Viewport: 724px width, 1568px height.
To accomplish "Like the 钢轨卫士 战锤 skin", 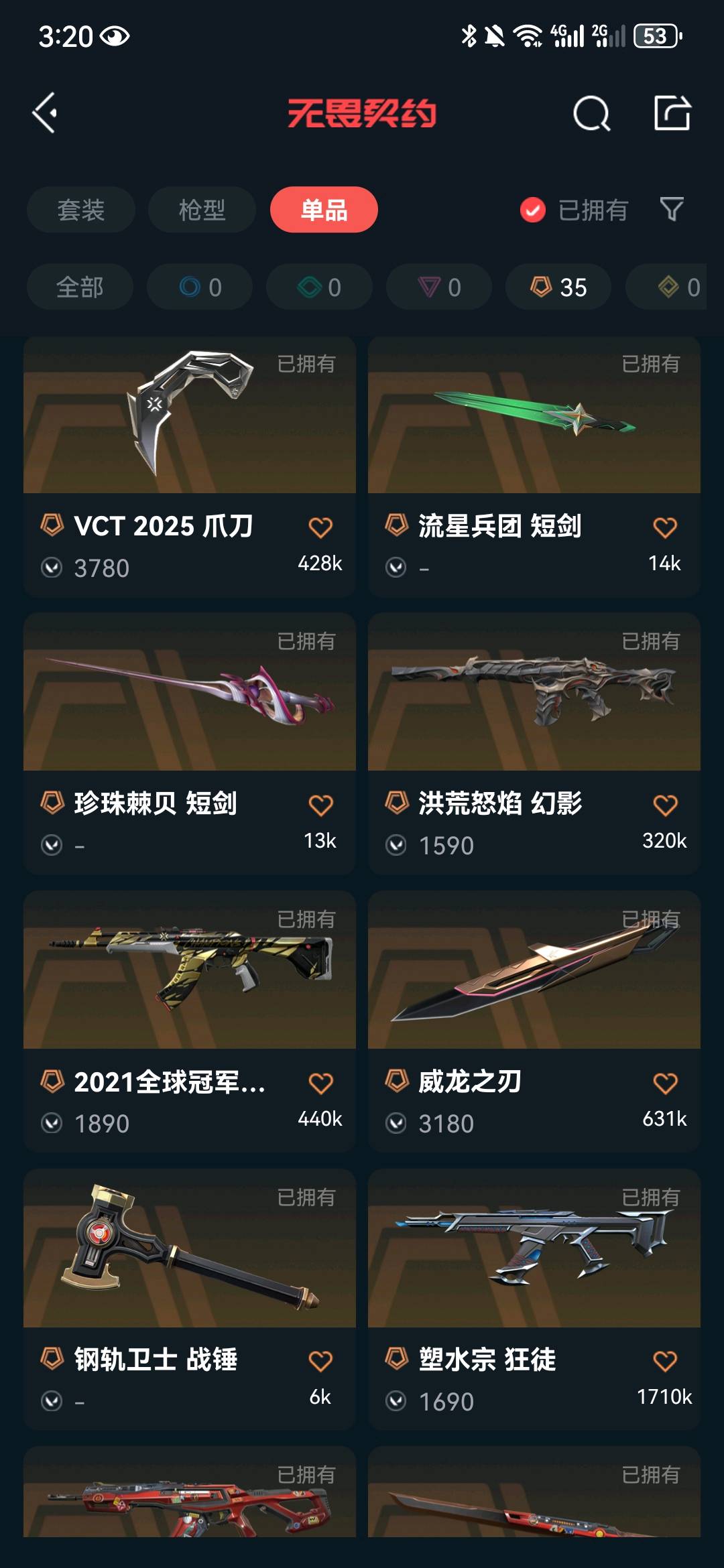I will coord(320,1361).
